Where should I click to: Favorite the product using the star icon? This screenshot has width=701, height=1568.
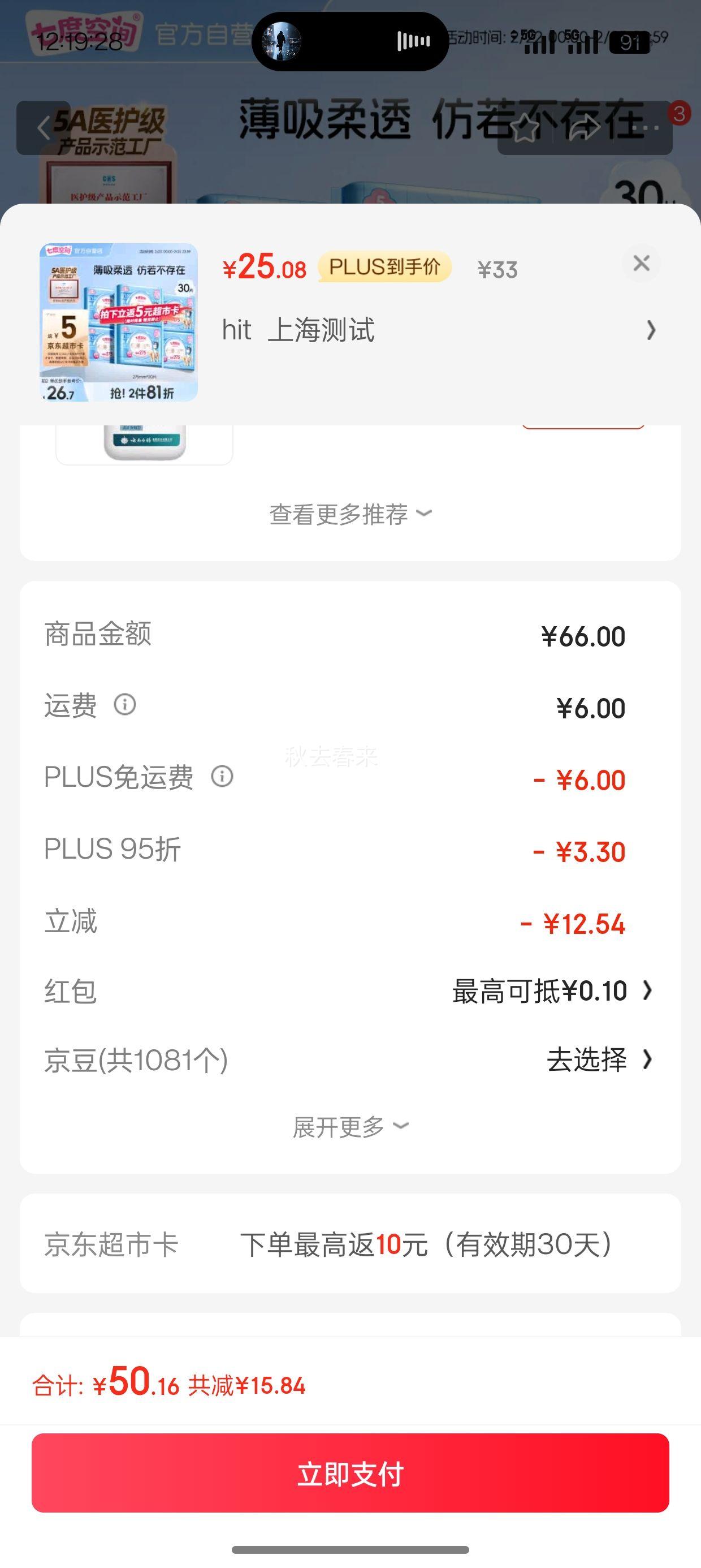(x=525, y=130)
